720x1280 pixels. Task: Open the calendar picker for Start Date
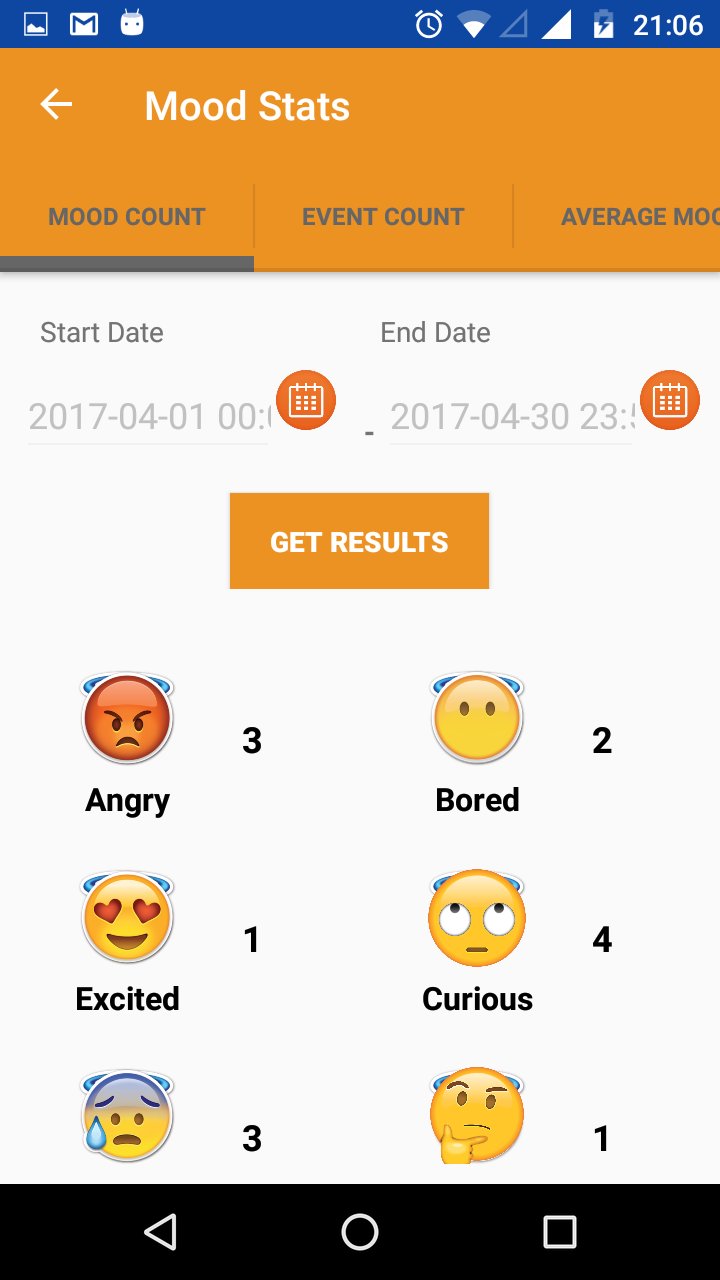pyautogui.click(x=306, y=400)
